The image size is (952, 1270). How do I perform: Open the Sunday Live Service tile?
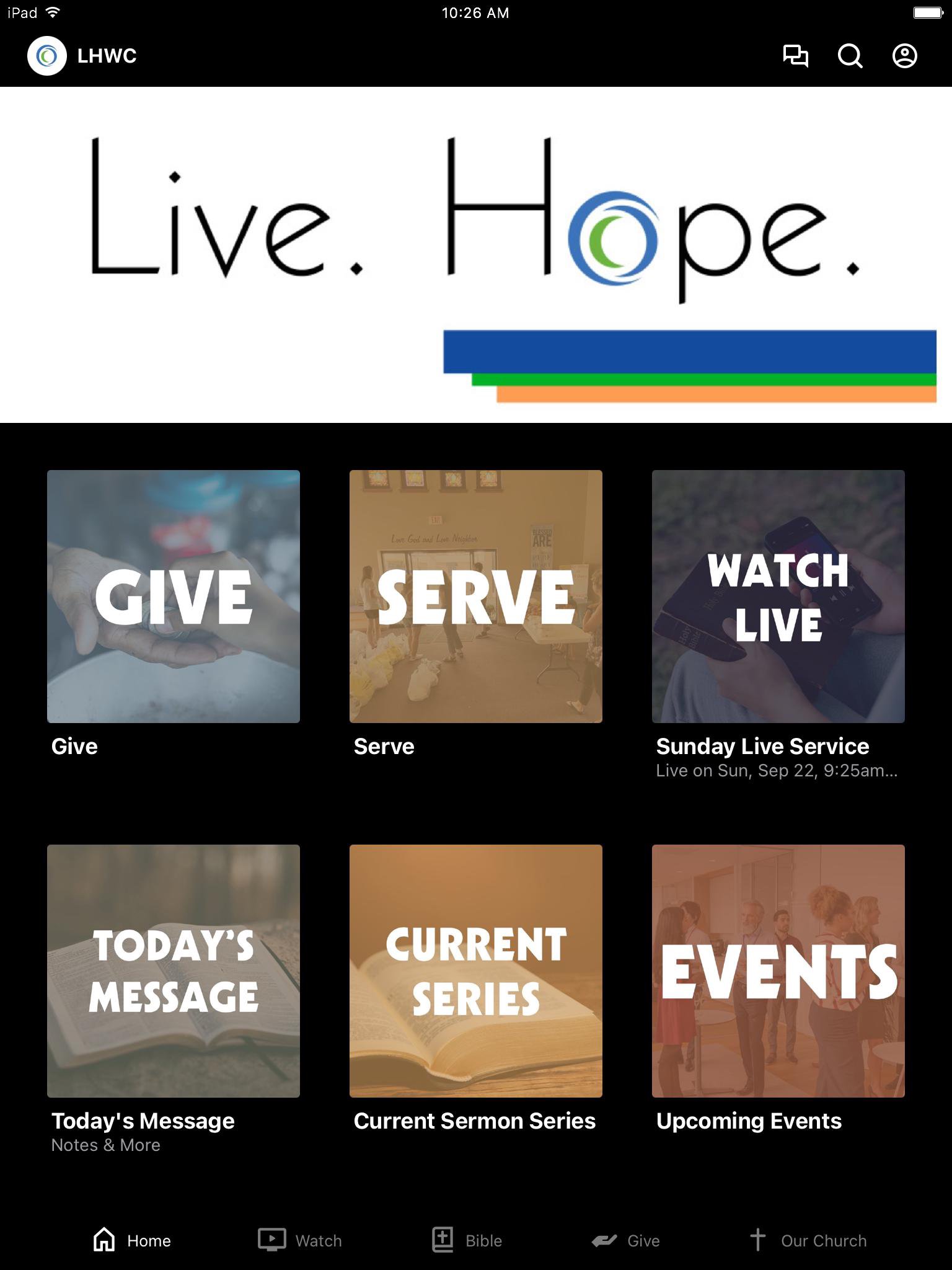click(778, 597)
